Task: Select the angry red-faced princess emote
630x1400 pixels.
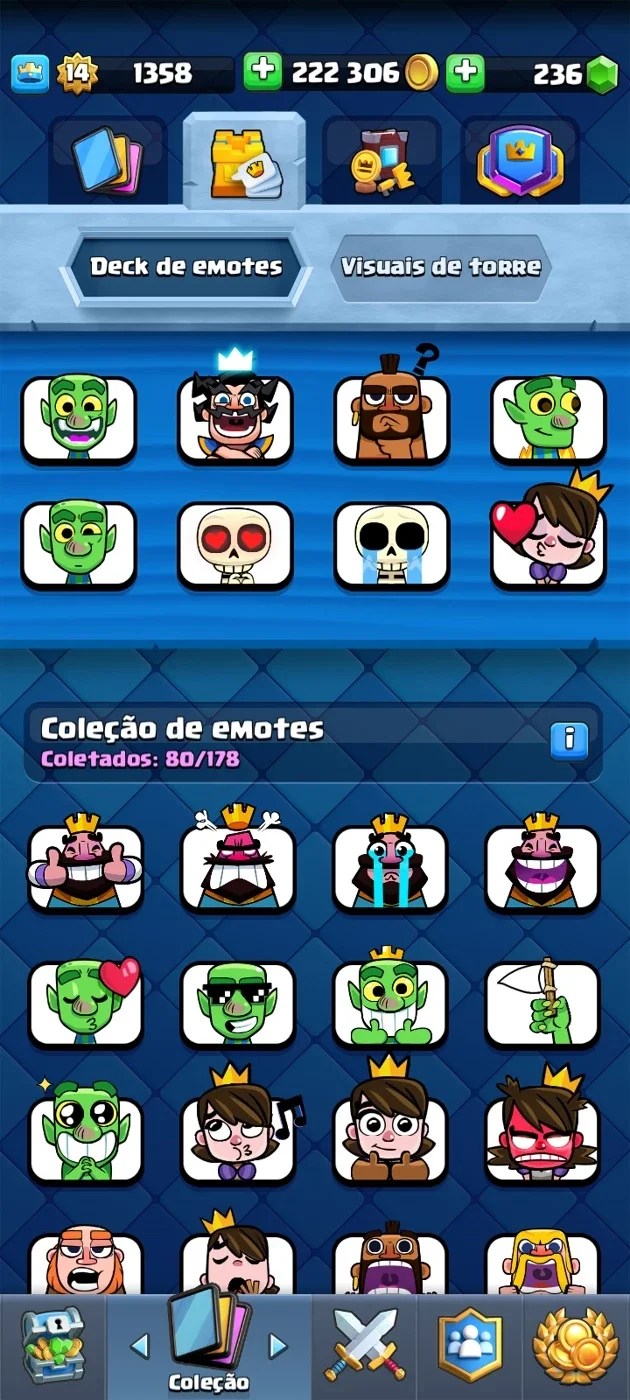Action: click(543, 1130)
